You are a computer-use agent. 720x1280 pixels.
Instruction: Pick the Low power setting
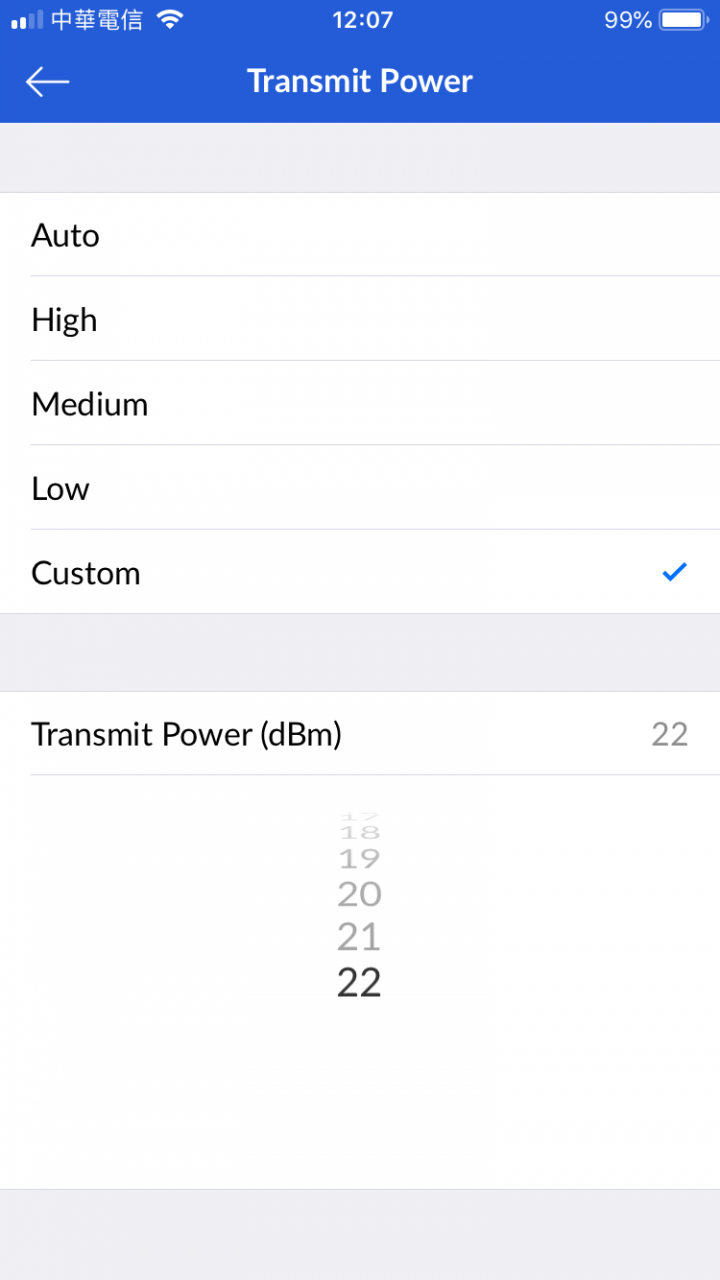[x=360, y=488]
